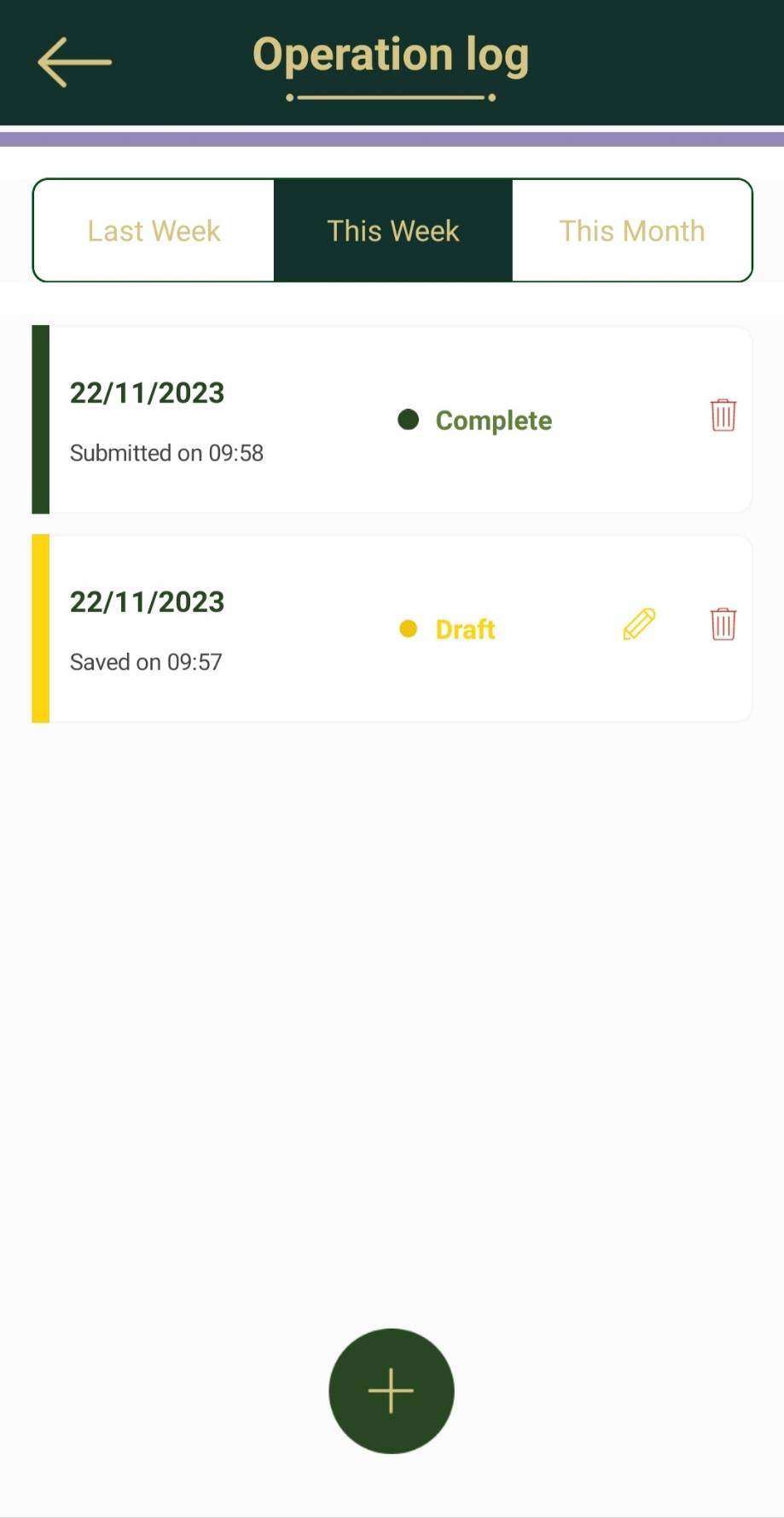Delete the Draft log entry via trash icon
This screenshot has height=1518, width=784.
pyautogui.click(x=722, y=625)
